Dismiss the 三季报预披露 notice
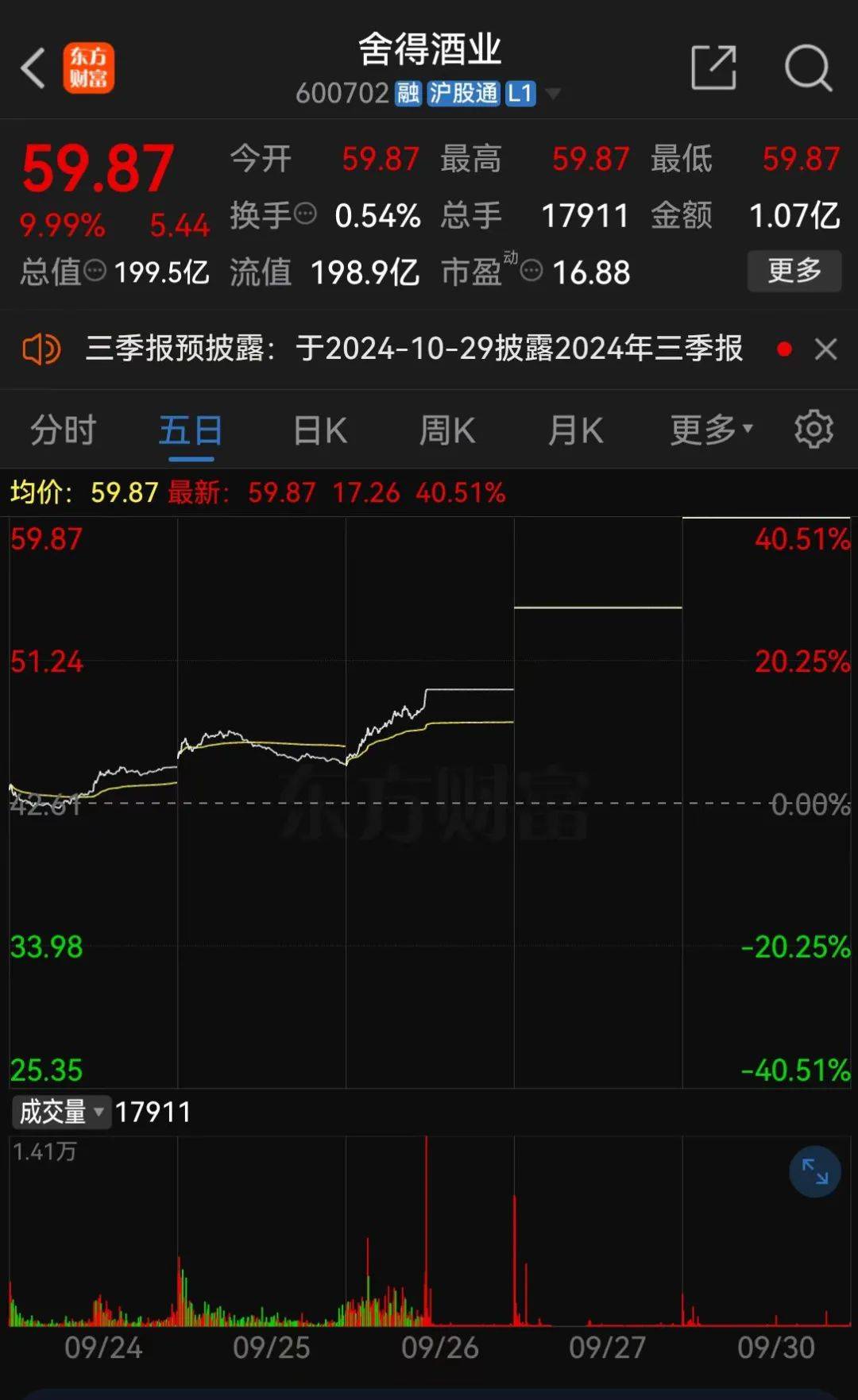 825,349
